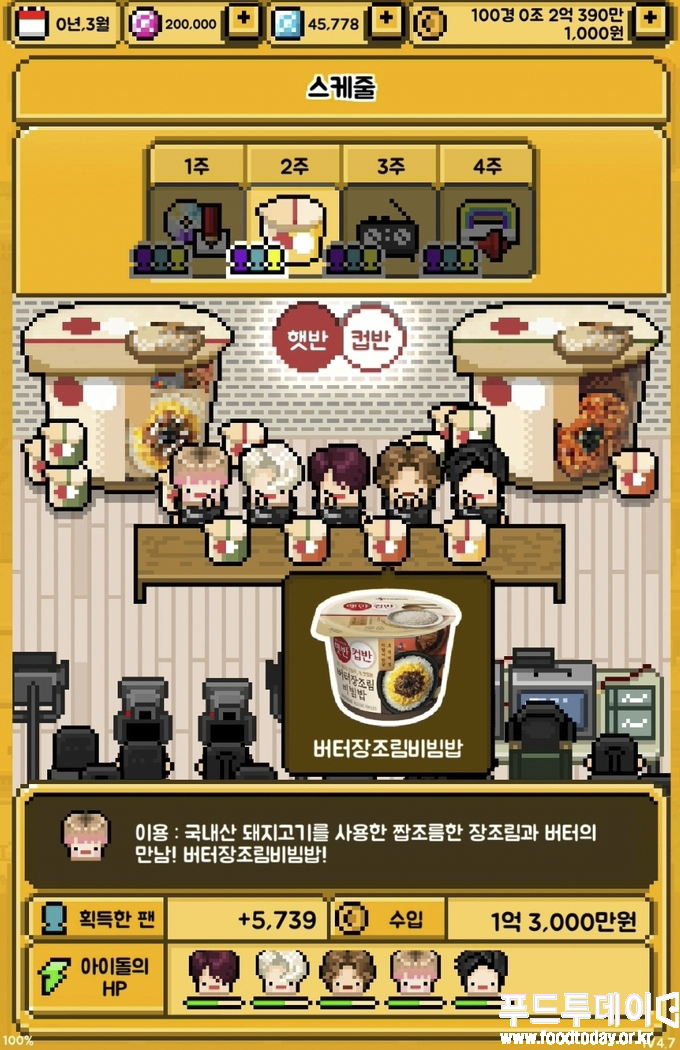View the 4주 schedule tab
This screenshot has height=1050, width=680.
[487, 166]
